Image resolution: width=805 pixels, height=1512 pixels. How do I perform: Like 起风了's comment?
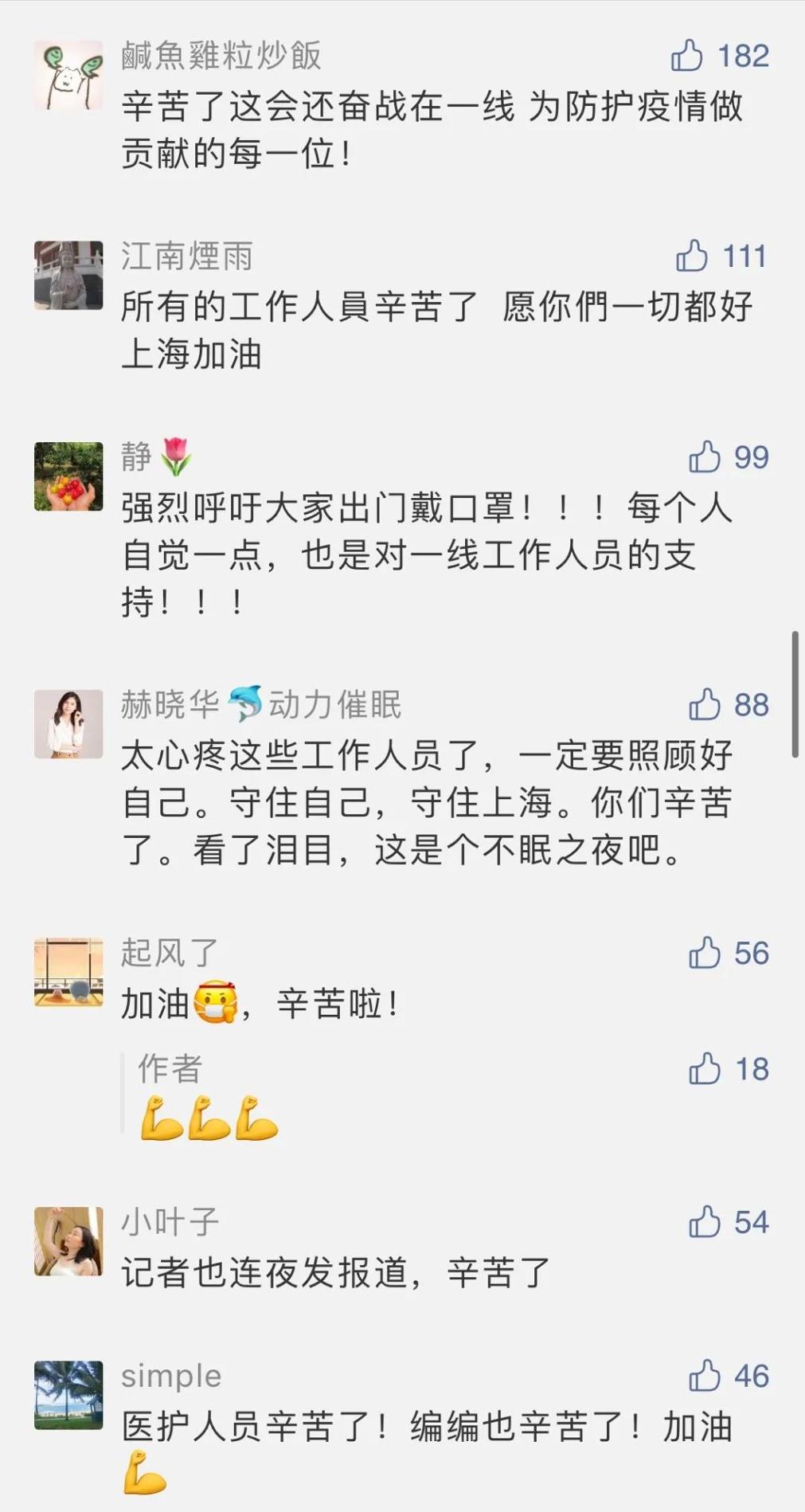point(705,954)
